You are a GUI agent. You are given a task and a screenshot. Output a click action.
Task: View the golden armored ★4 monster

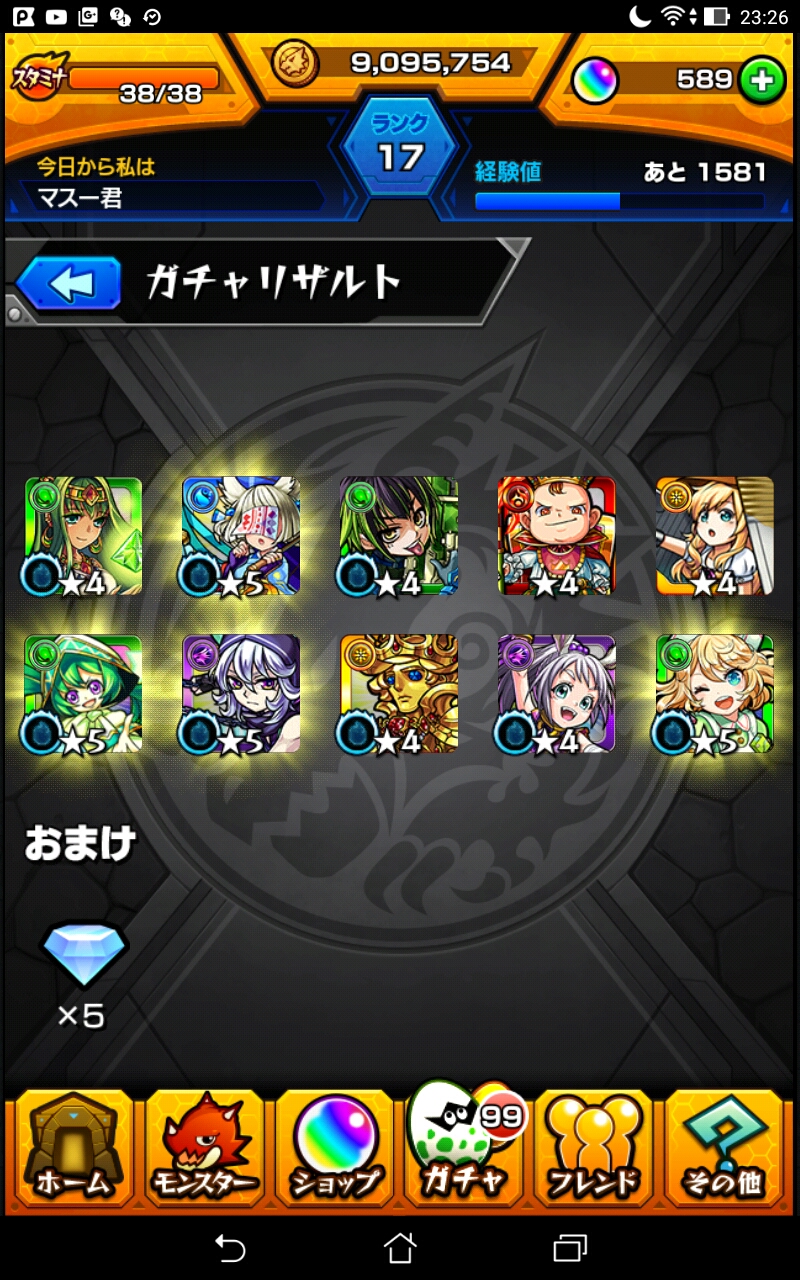[x=399, y=693]
